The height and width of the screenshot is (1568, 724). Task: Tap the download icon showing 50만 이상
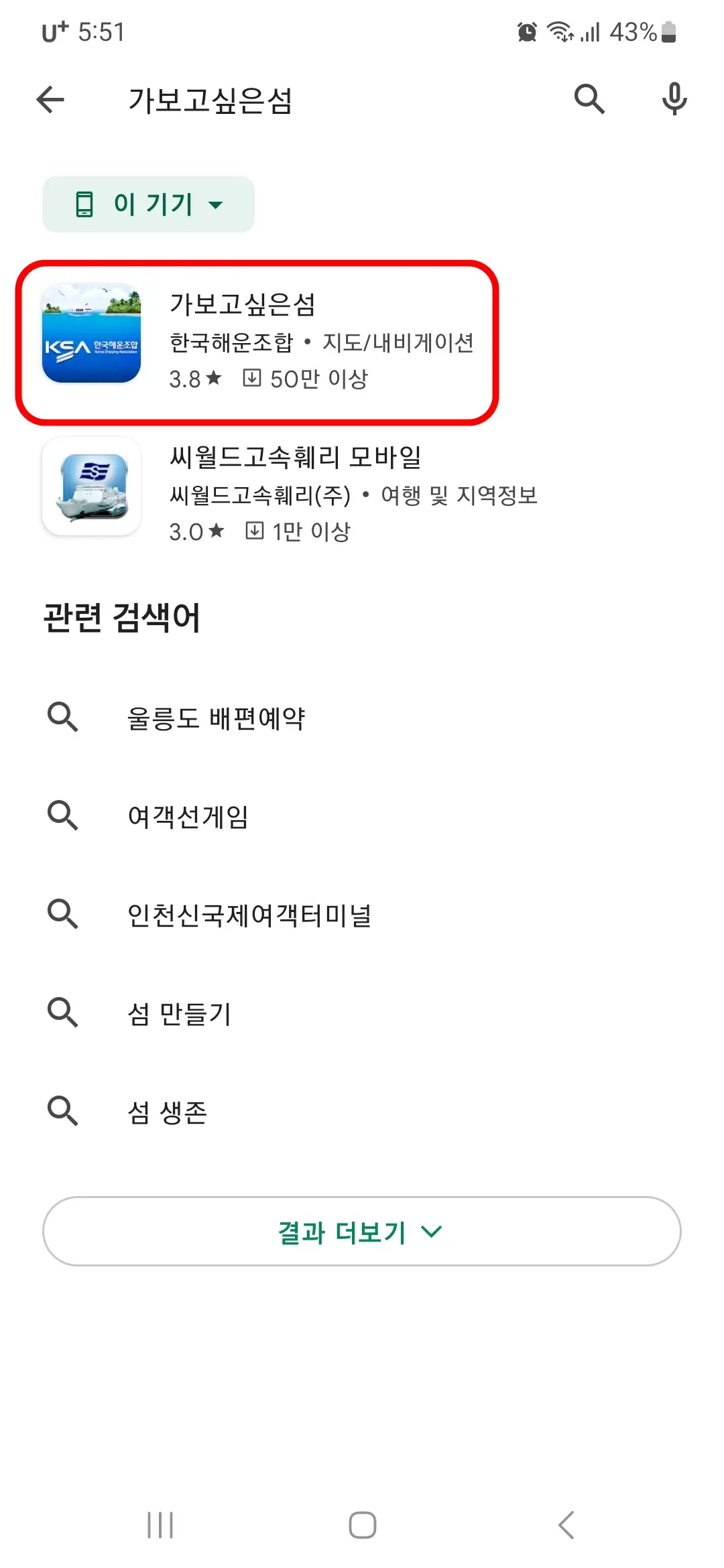click(x=252, y=377)
